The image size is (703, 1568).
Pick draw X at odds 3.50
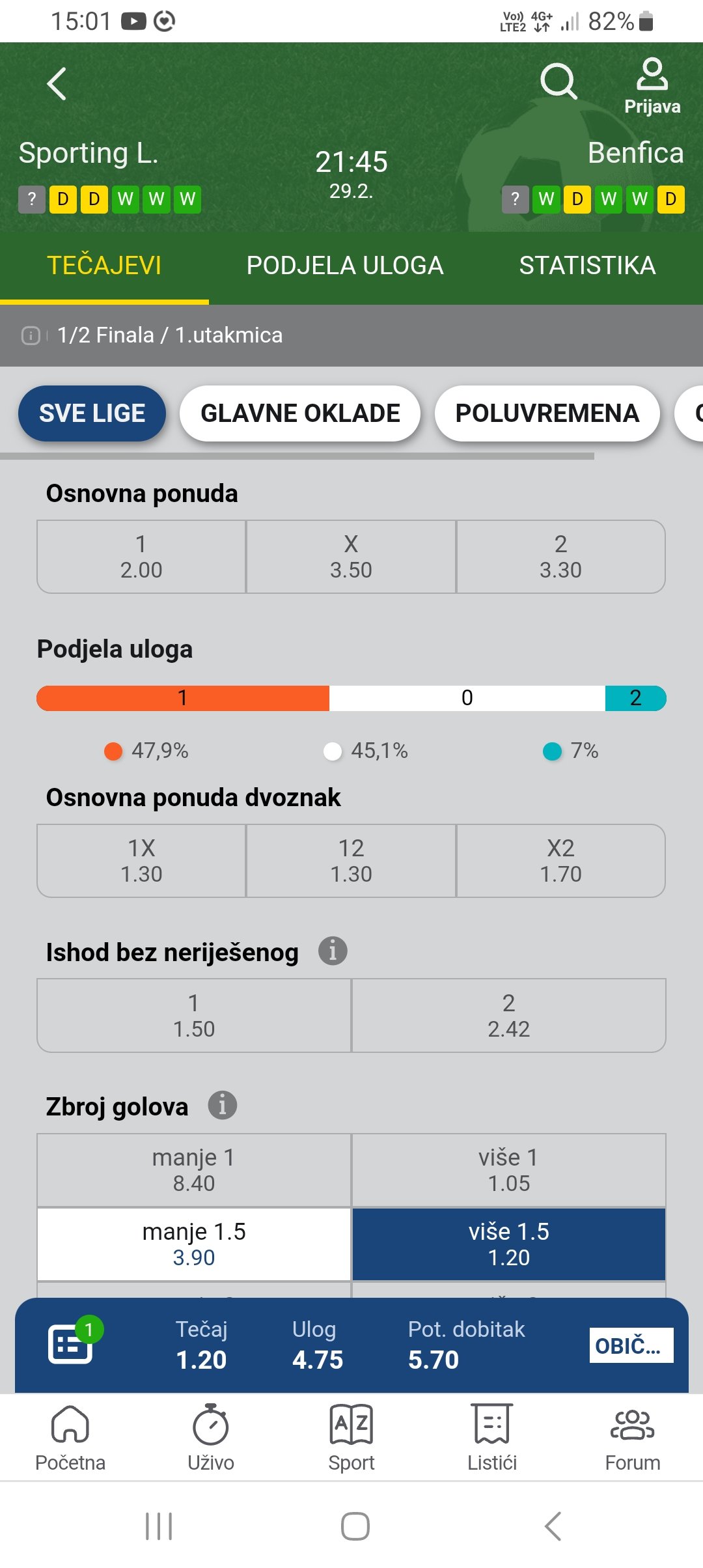point(351,557)
